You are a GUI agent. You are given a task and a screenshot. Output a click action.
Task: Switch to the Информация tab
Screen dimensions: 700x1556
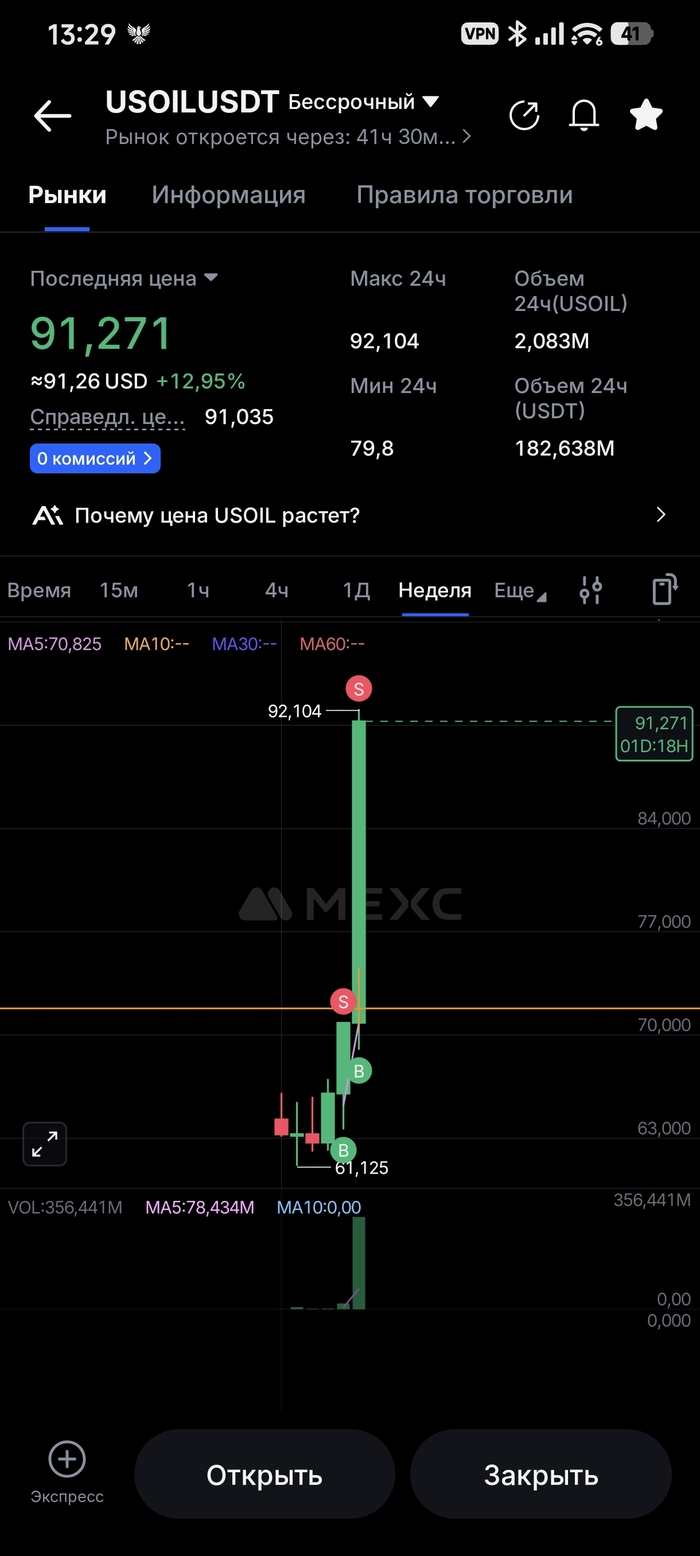tap(228, 195)
